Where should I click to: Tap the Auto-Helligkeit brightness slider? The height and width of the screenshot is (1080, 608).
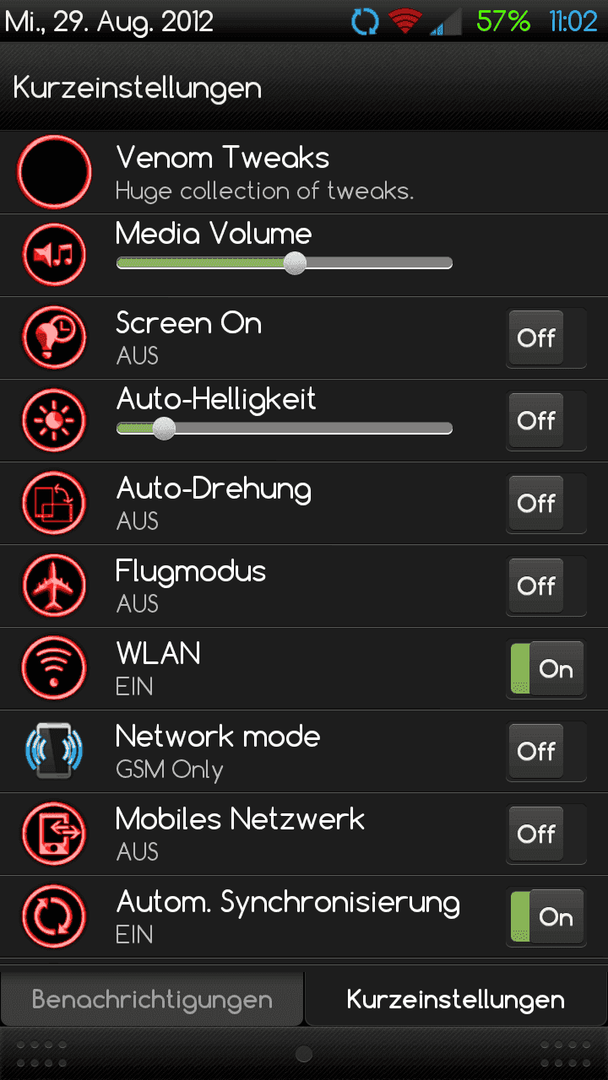click(x=284, y=428)
